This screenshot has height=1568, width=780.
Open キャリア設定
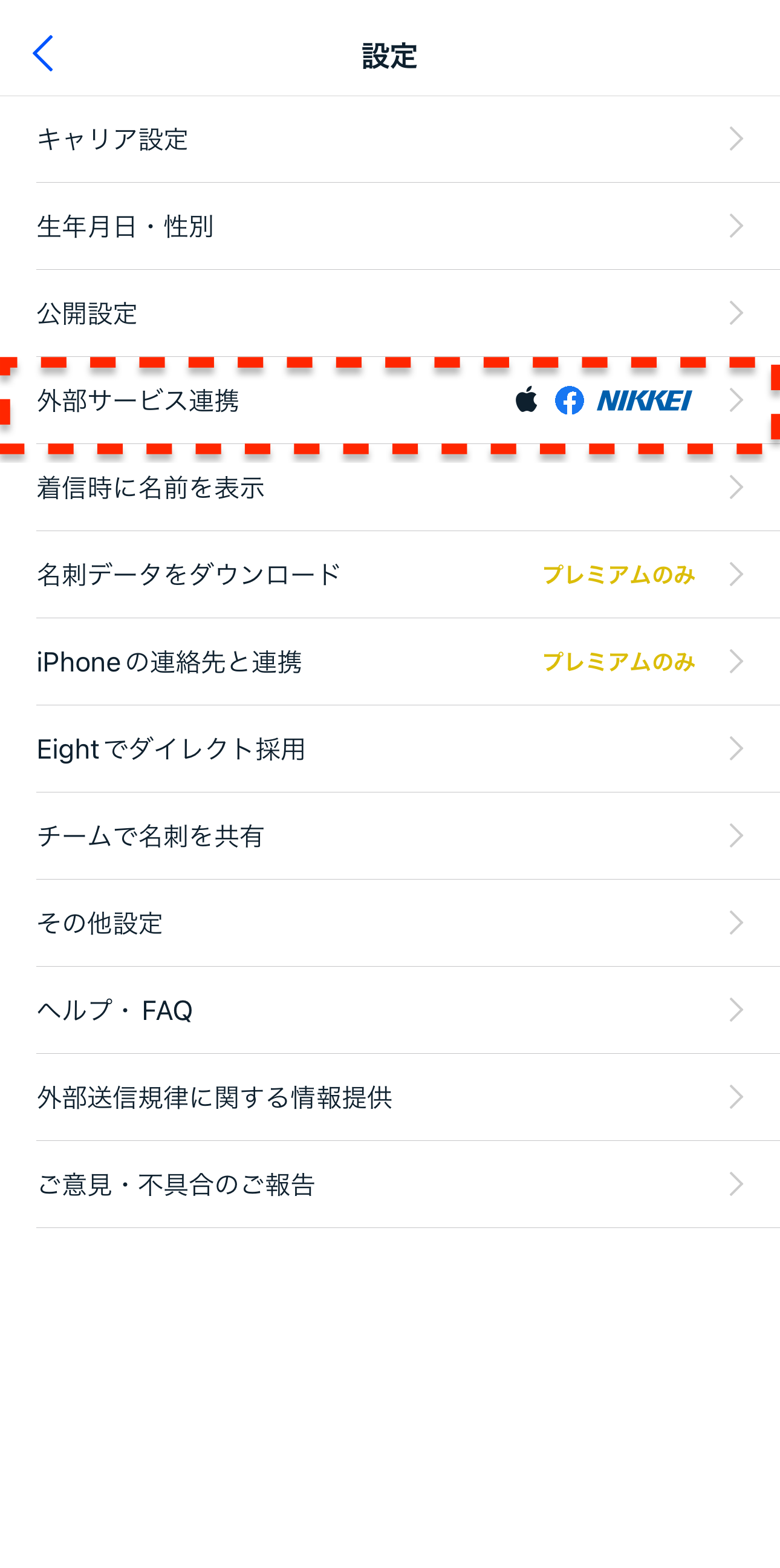(x=389, y=139)
